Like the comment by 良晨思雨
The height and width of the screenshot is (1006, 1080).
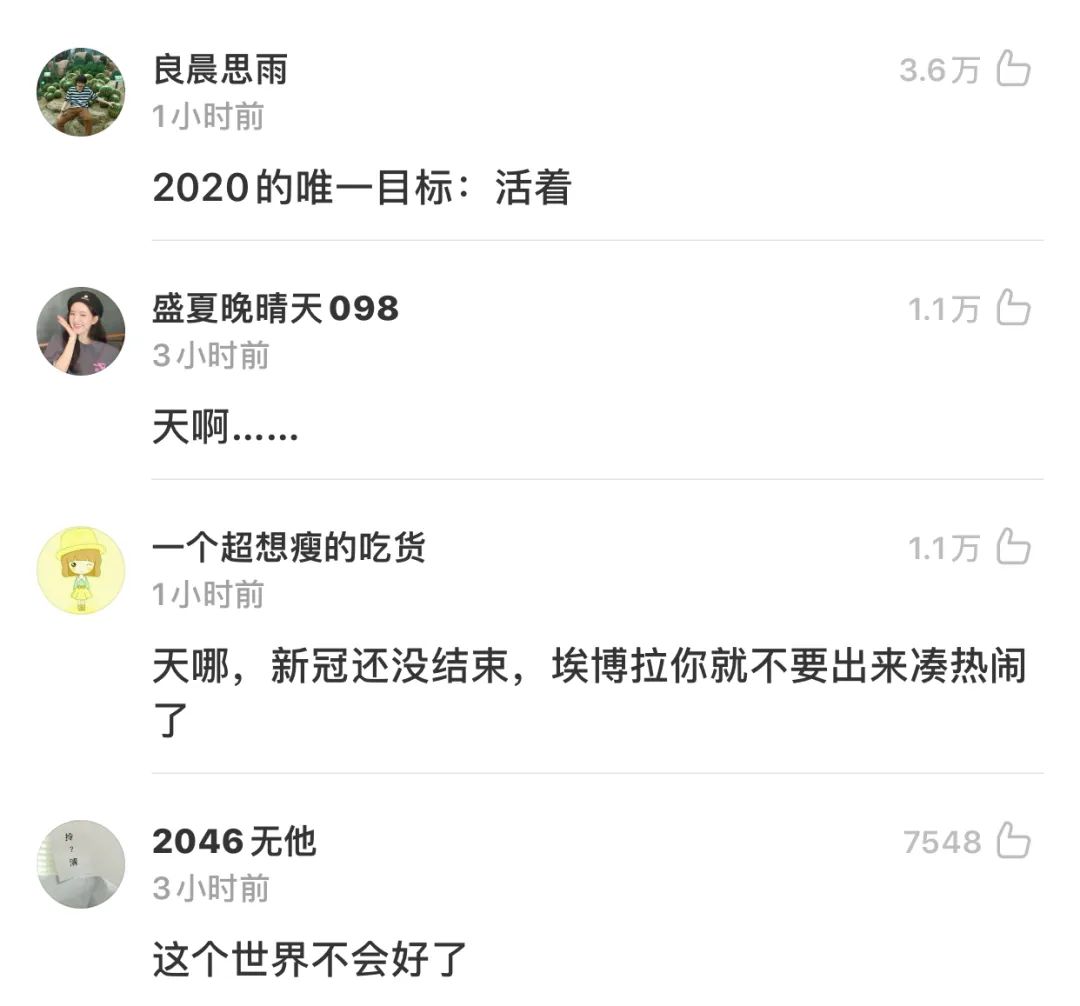pyautogui.click(x=1013, y=70)
